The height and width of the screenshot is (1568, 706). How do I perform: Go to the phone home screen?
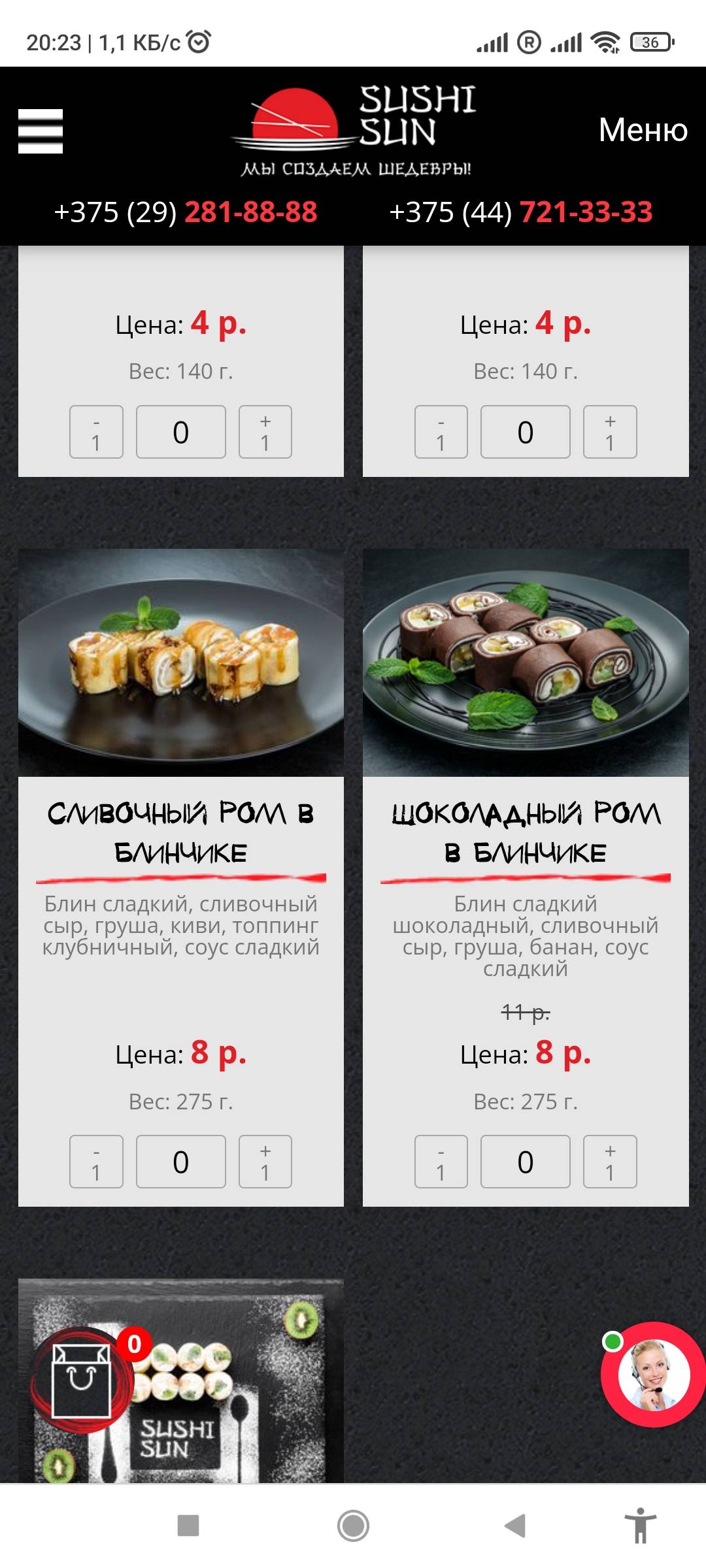353,1526
